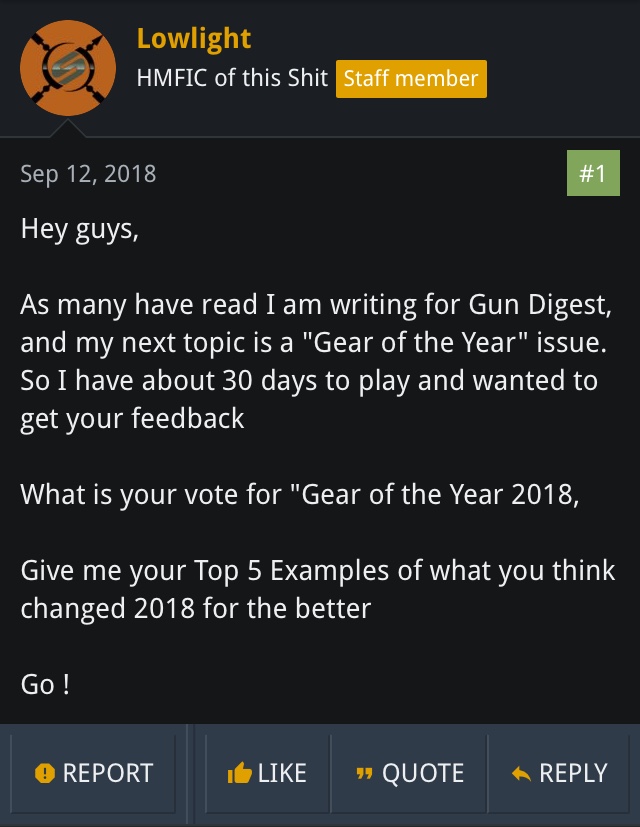Like Lowlight's post

point(267,773)
